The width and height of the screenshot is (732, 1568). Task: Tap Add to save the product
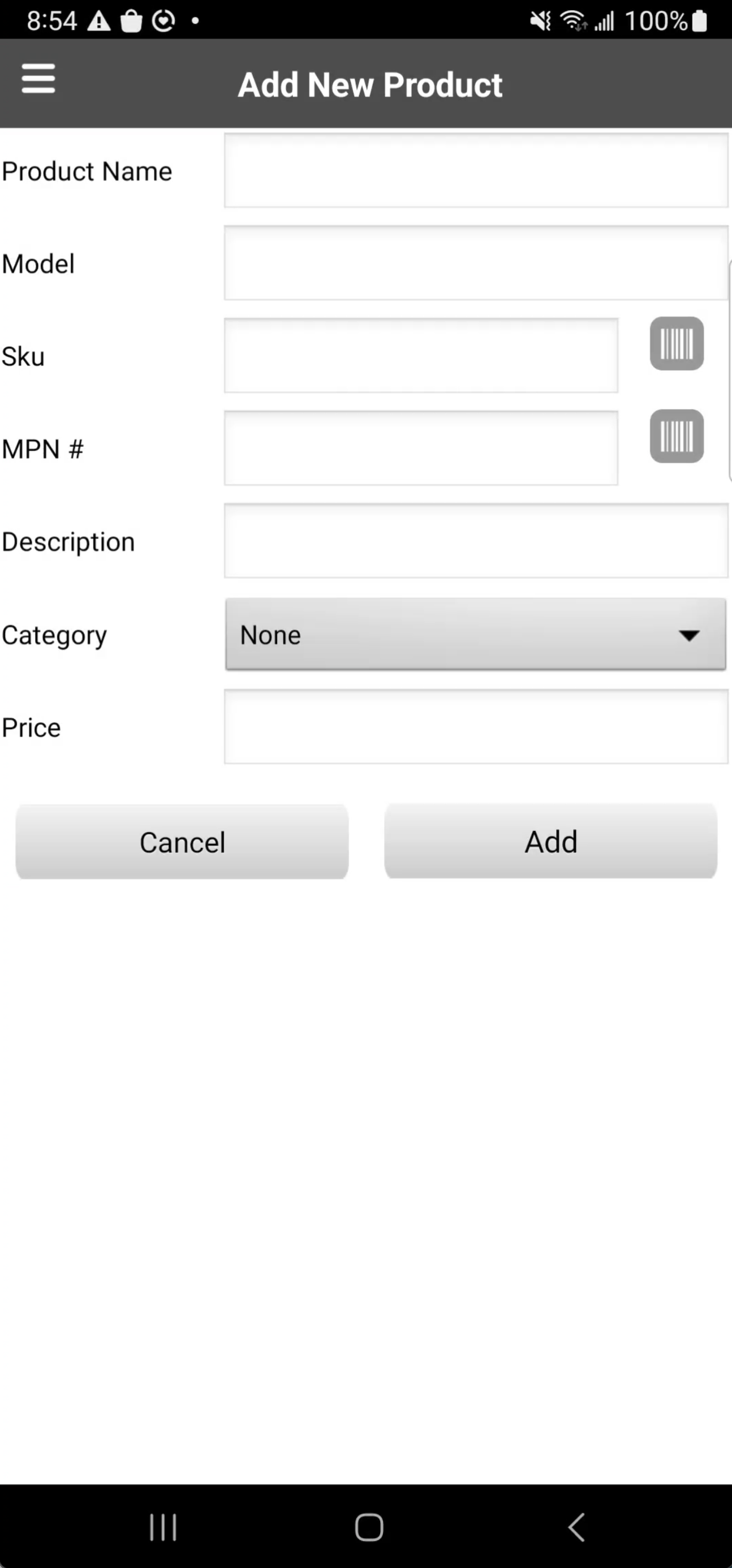coord(550,842)
